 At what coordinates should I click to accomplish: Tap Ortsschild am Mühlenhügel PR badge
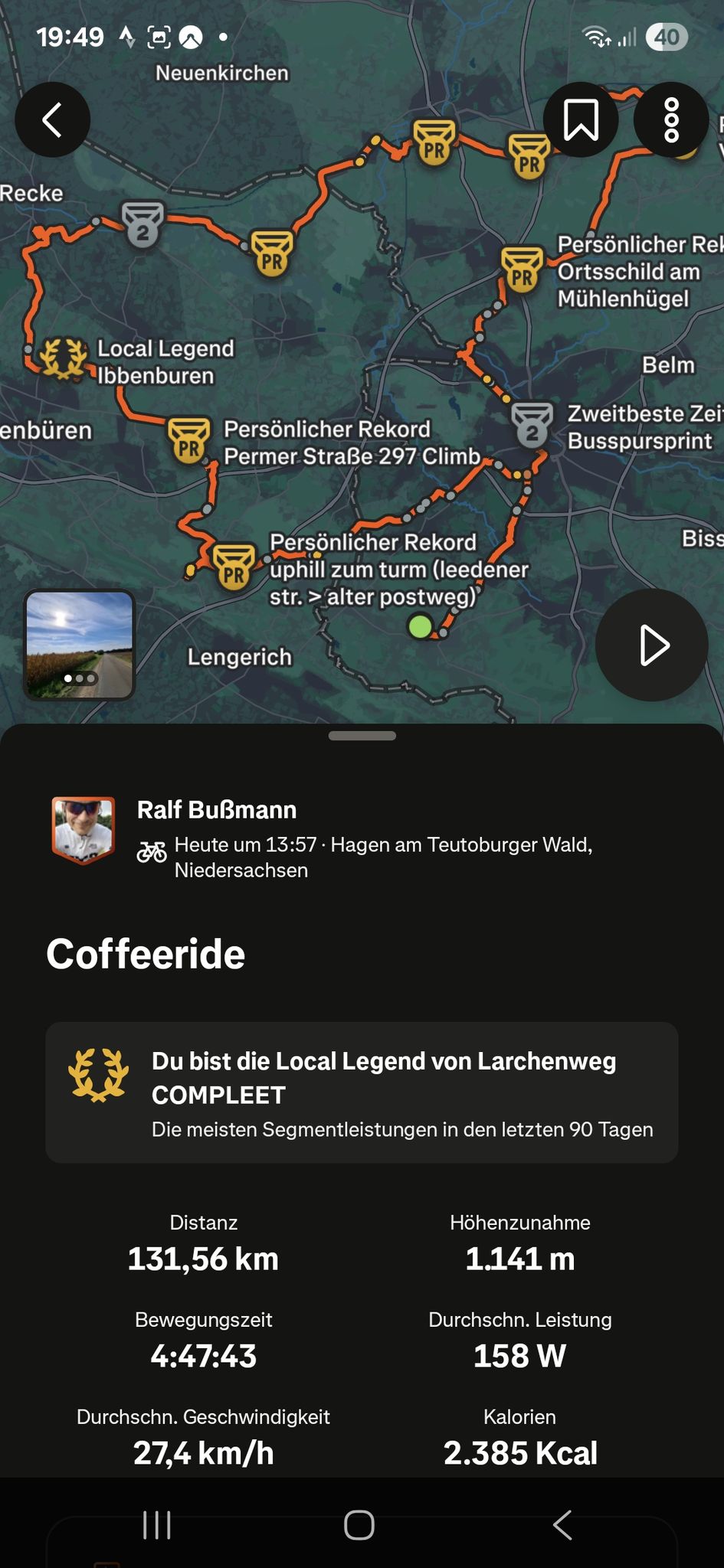tap(523, 269)
